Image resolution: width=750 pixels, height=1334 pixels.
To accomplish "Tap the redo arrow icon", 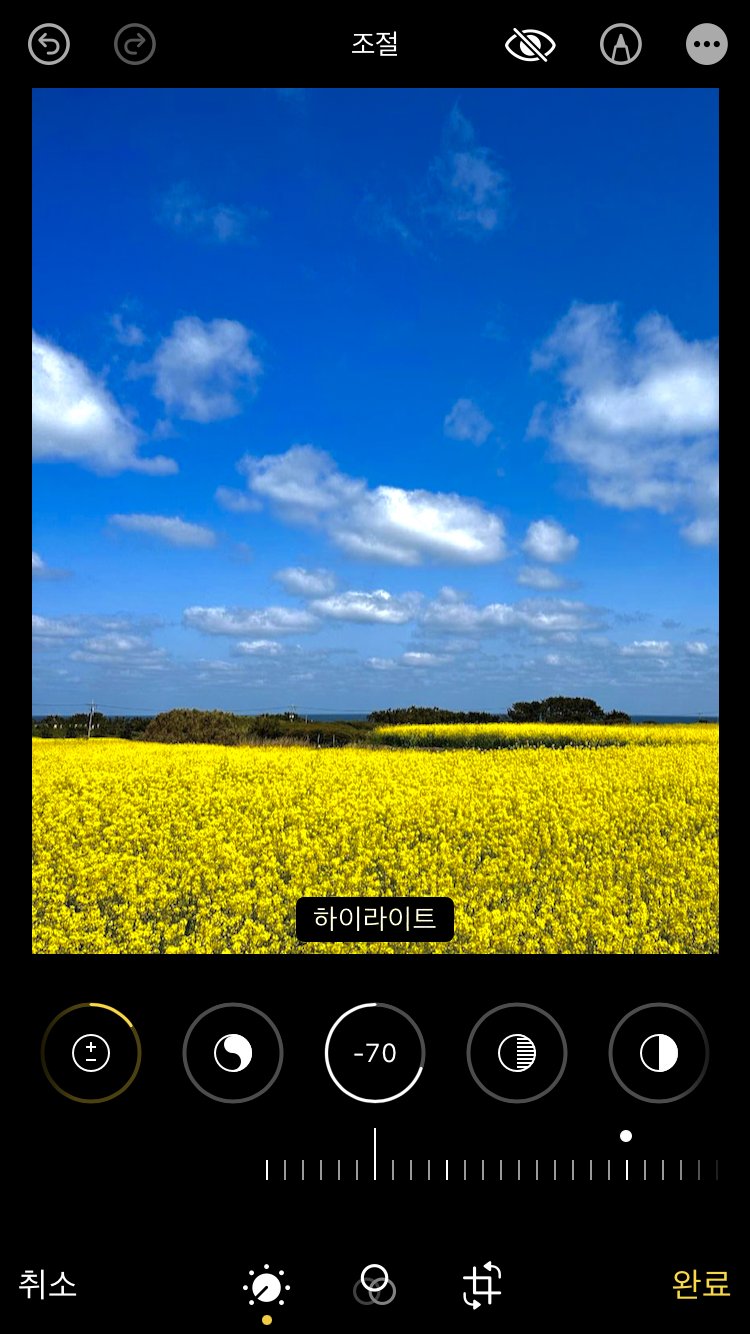I will pos(135,45).
